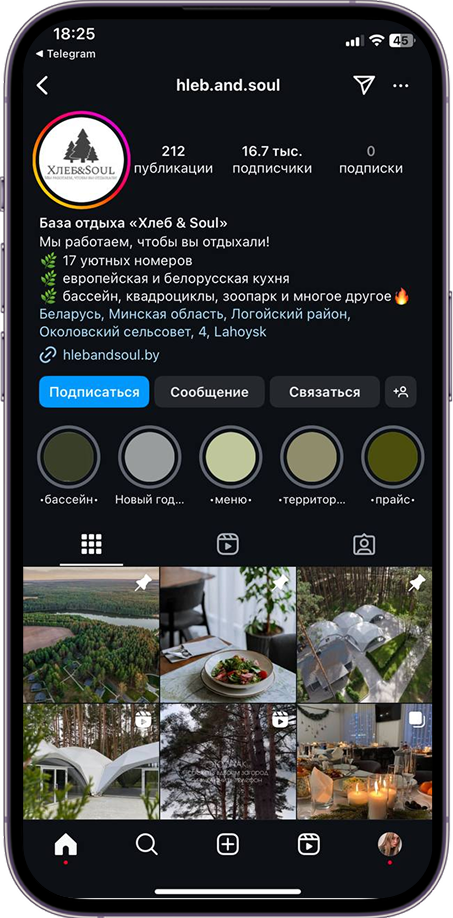Open the прайс story highlight

click(393, 457)
